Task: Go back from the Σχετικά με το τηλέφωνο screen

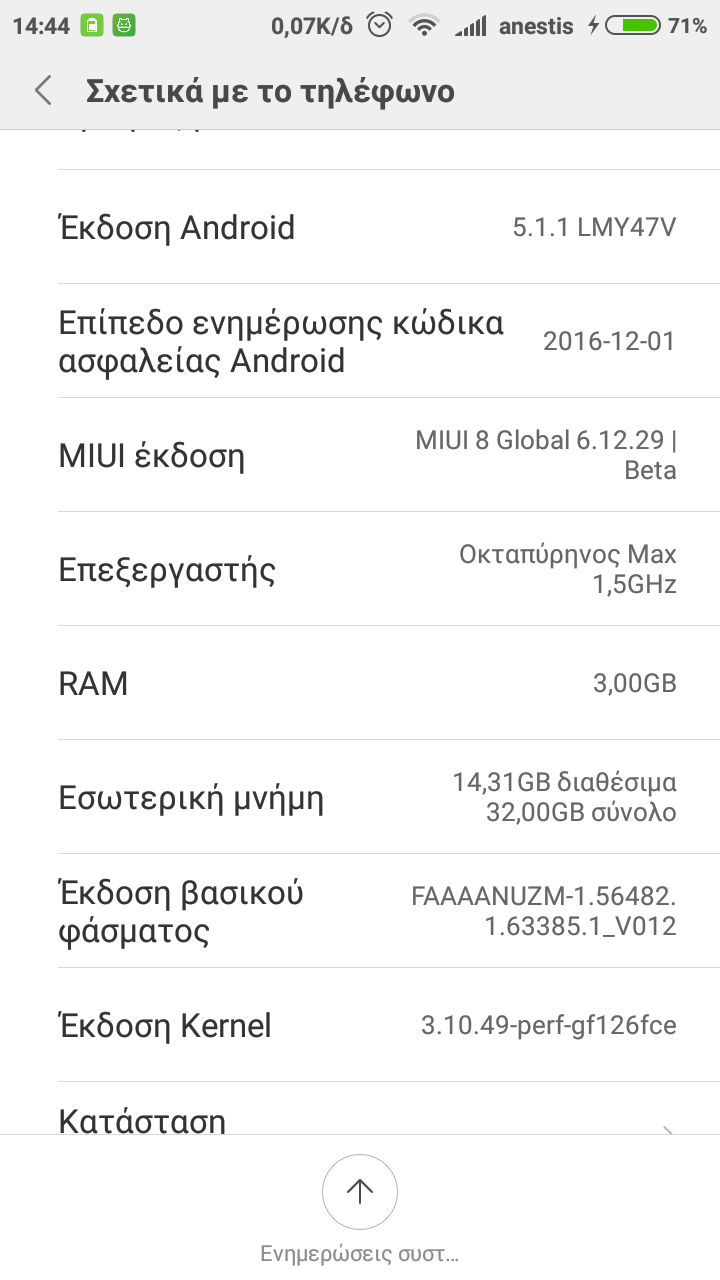Action: point(43,91)
